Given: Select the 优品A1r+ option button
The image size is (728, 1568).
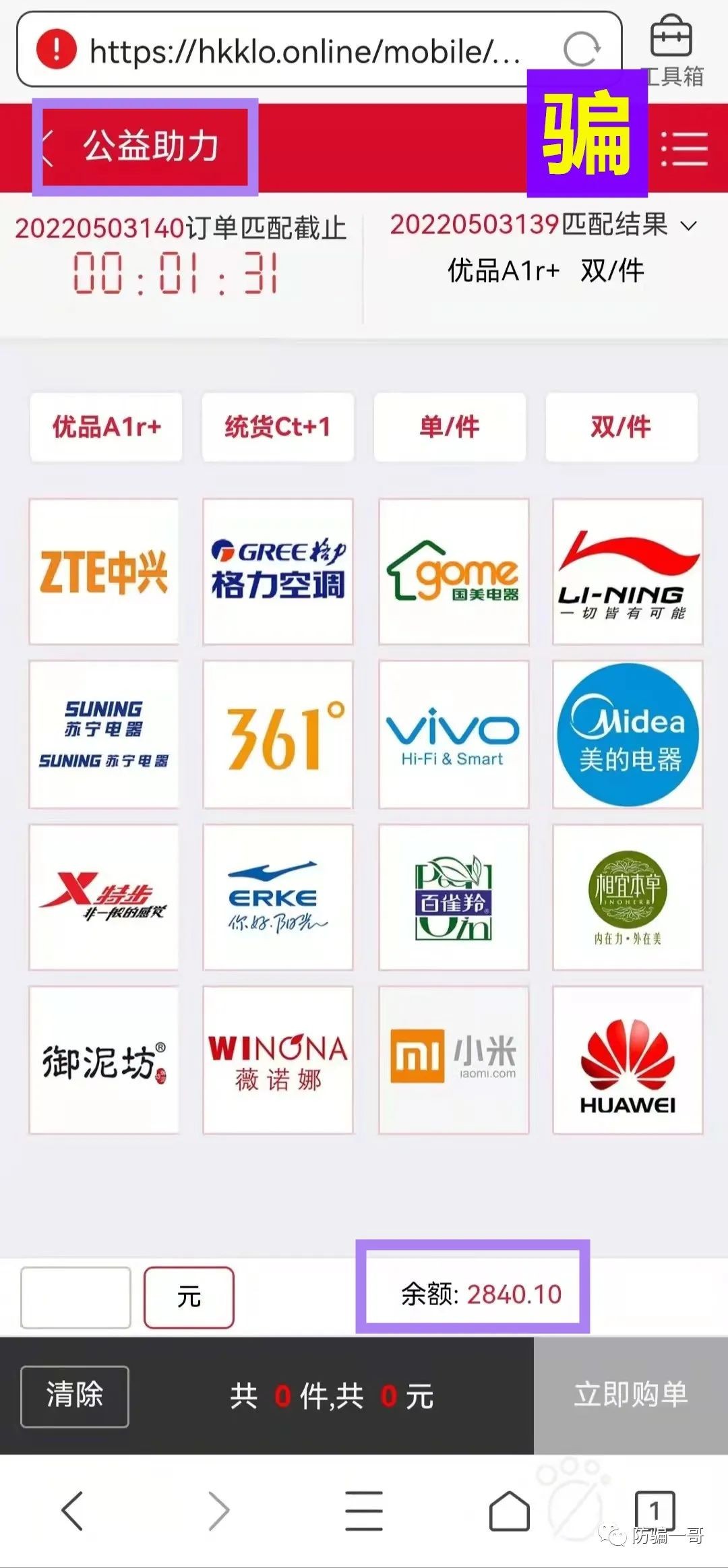Looking at the screenshot, I should [106, 427].
